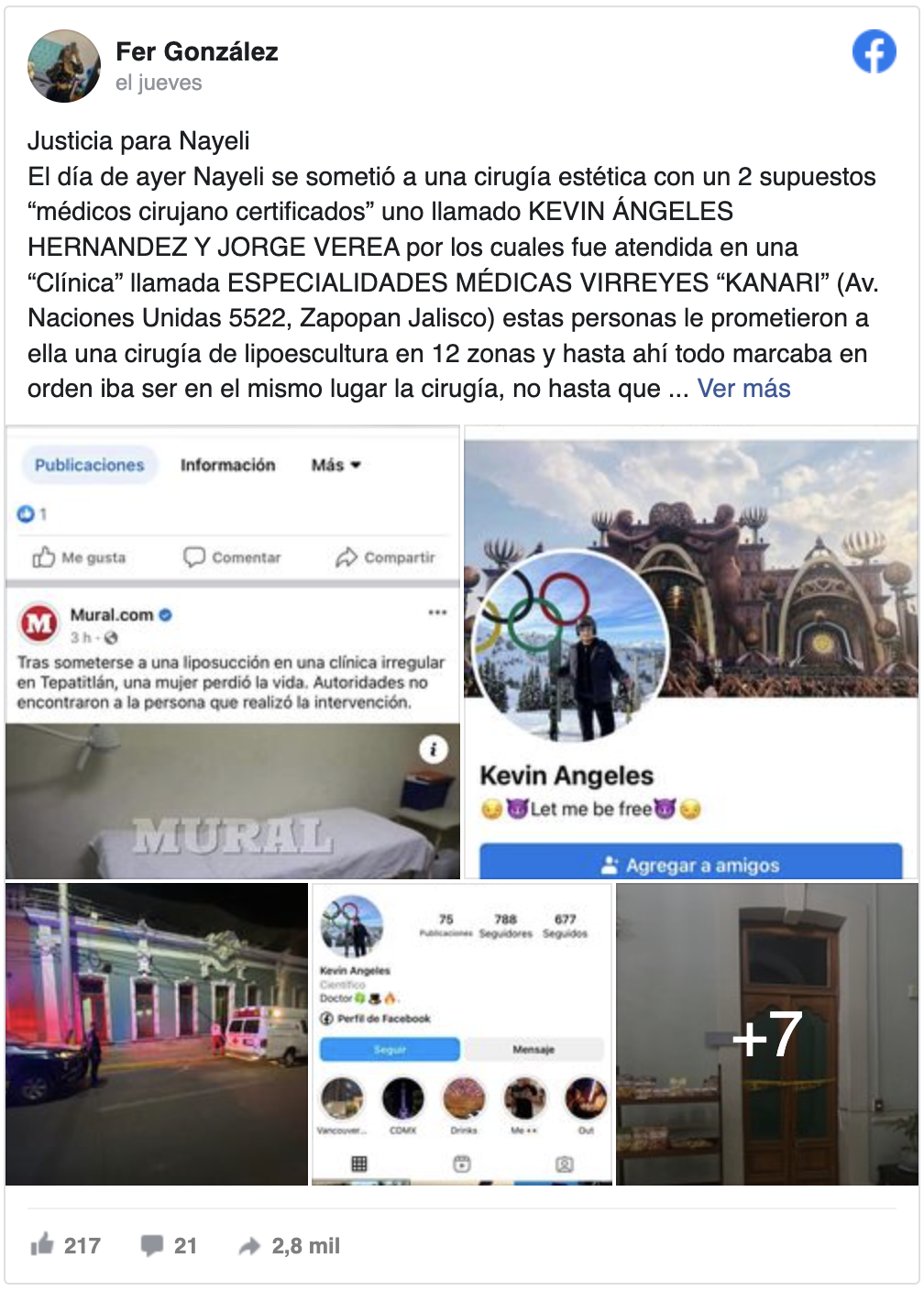The image size is (924, 1291).
Task: Open Fer González's profile name
Action: pos(196,52)
